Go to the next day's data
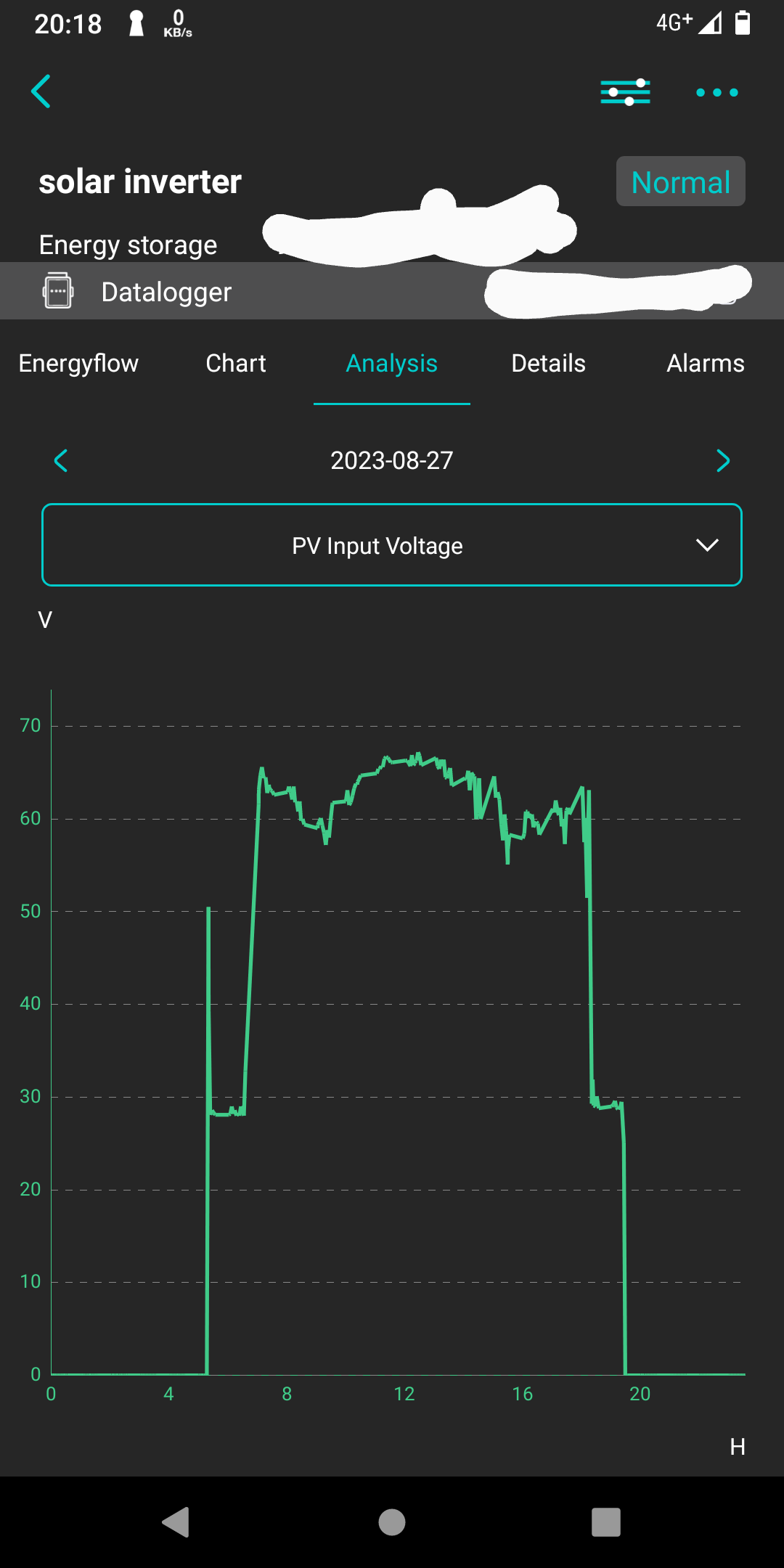The height and width of the screenshot is (1568, 784). coord(723,460)
